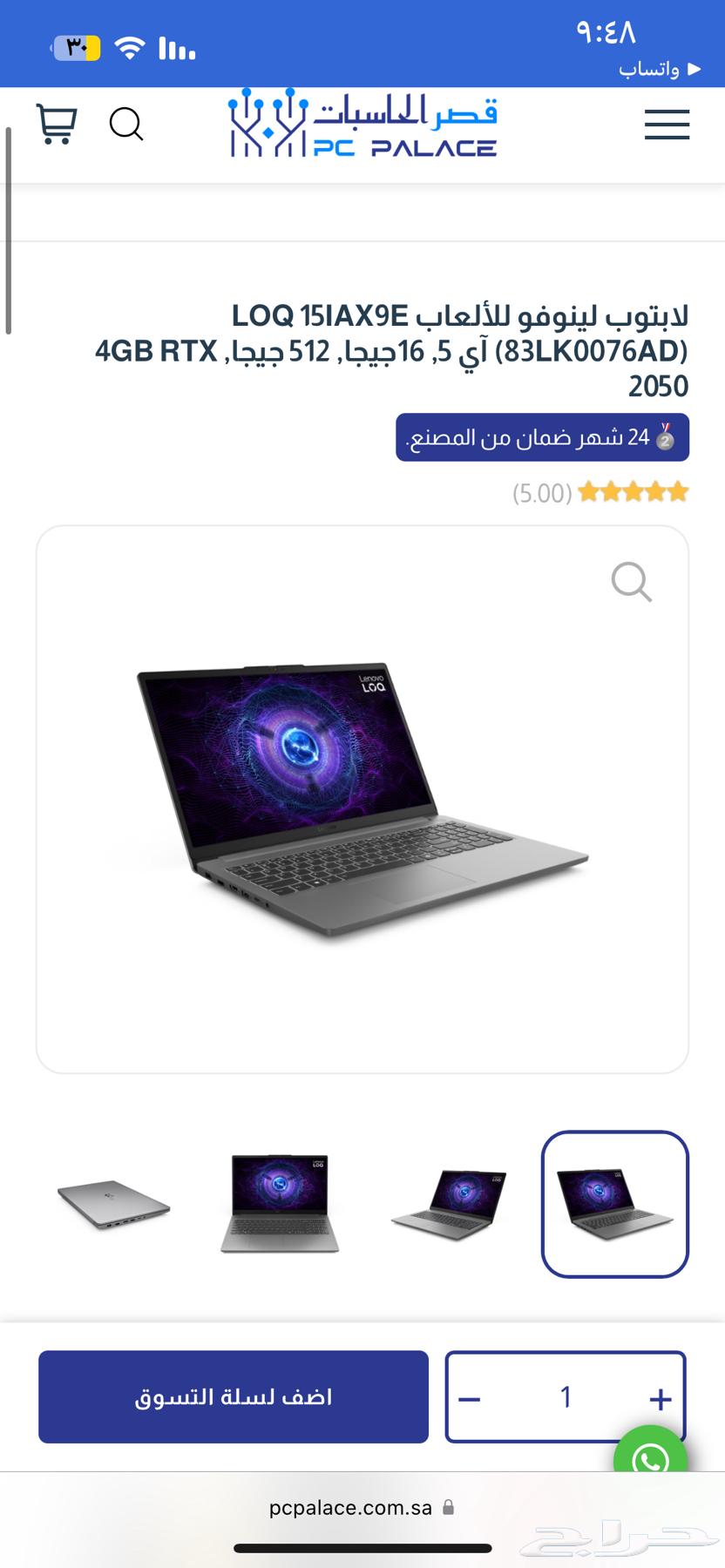Tap the search magnifier icon in header
This screenshot has width=725, height=1568.
[127, 125]
